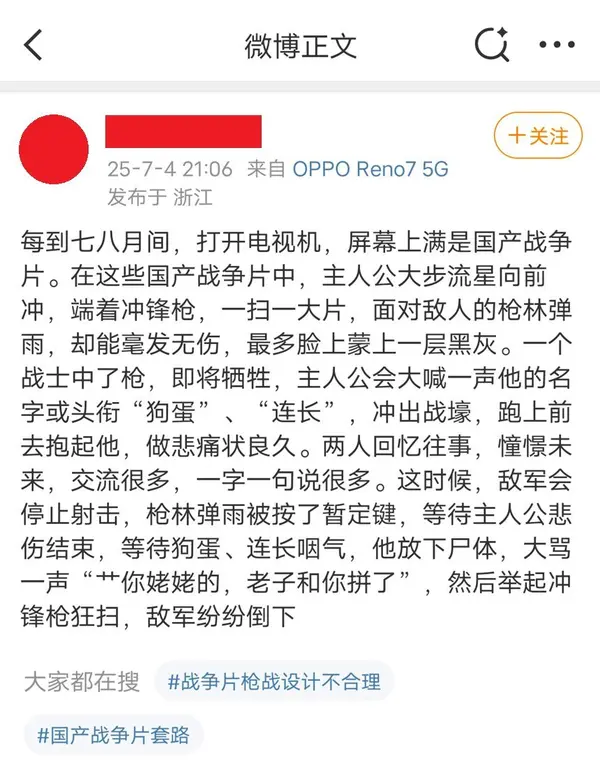Open OPPO Reno7 5G source link

(370, 169)
